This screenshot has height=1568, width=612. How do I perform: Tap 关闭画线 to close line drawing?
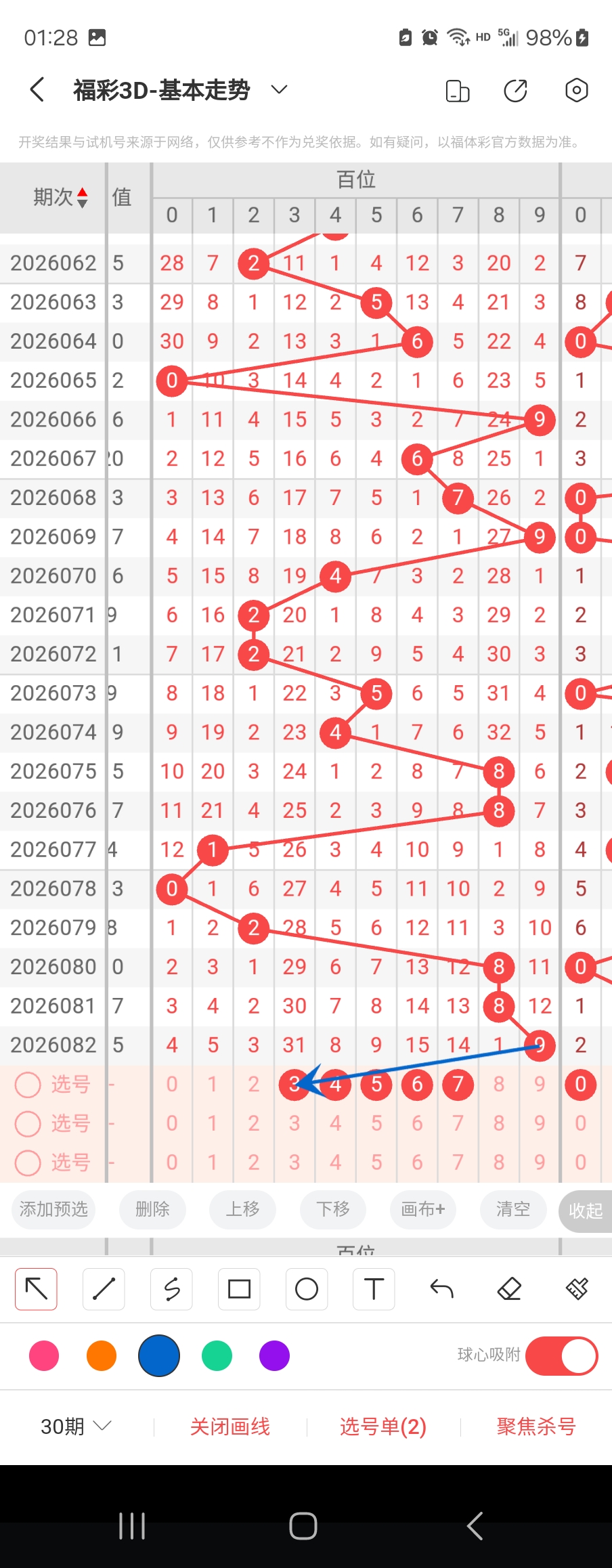[230, 1427]
